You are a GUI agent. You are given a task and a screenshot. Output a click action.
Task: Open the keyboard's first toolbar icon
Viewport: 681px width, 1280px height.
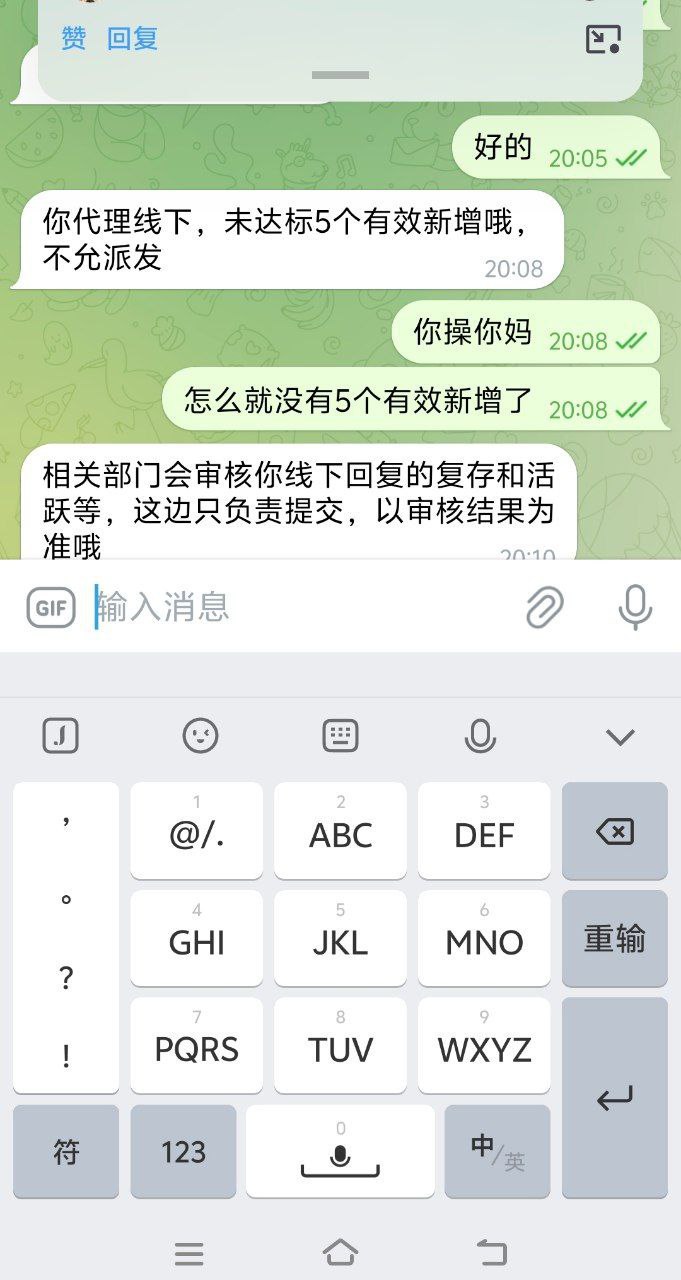tap(61, 737)
